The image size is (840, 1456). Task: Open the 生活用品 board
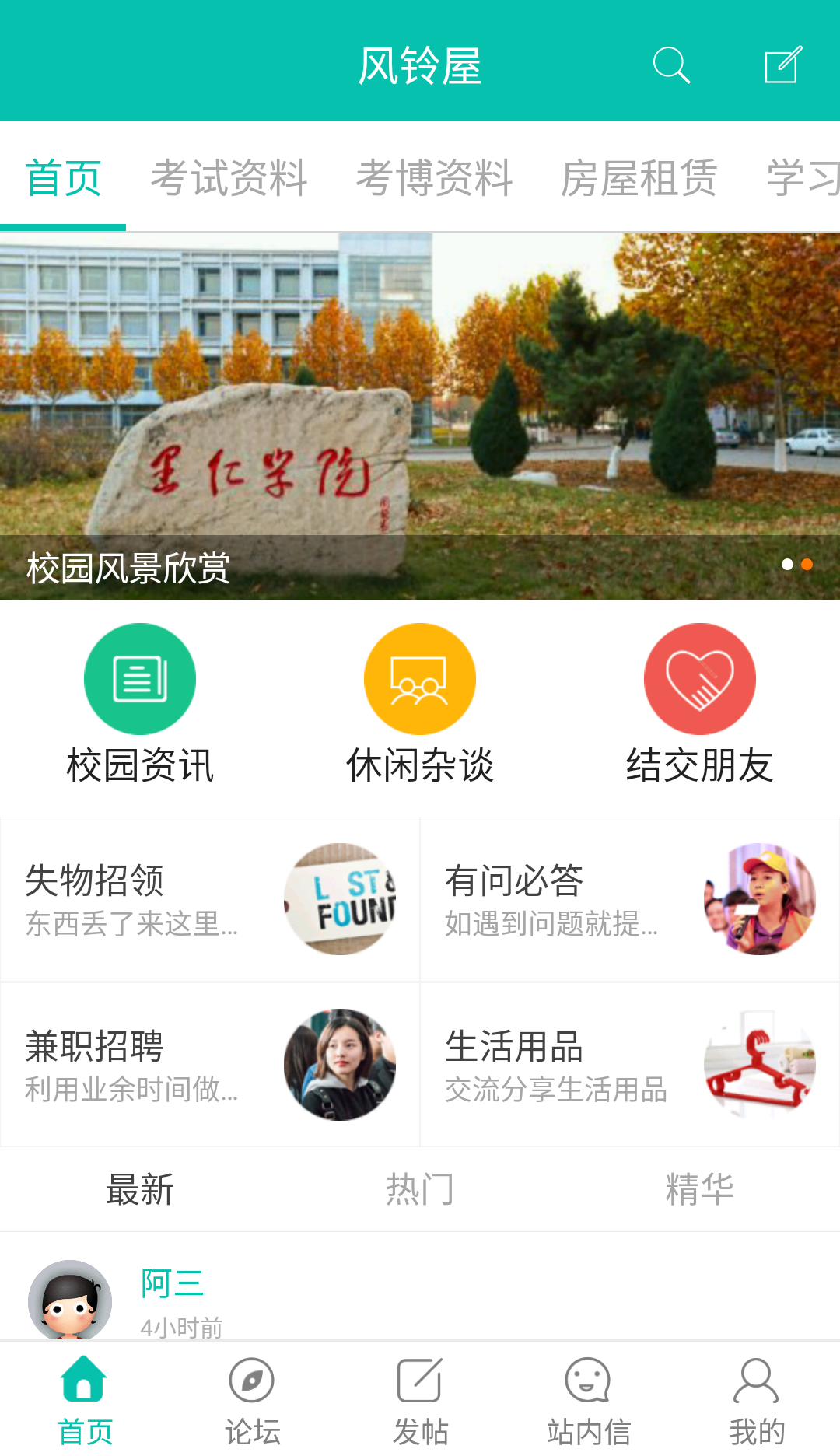pyautogui.click(x=630, y=1065)
